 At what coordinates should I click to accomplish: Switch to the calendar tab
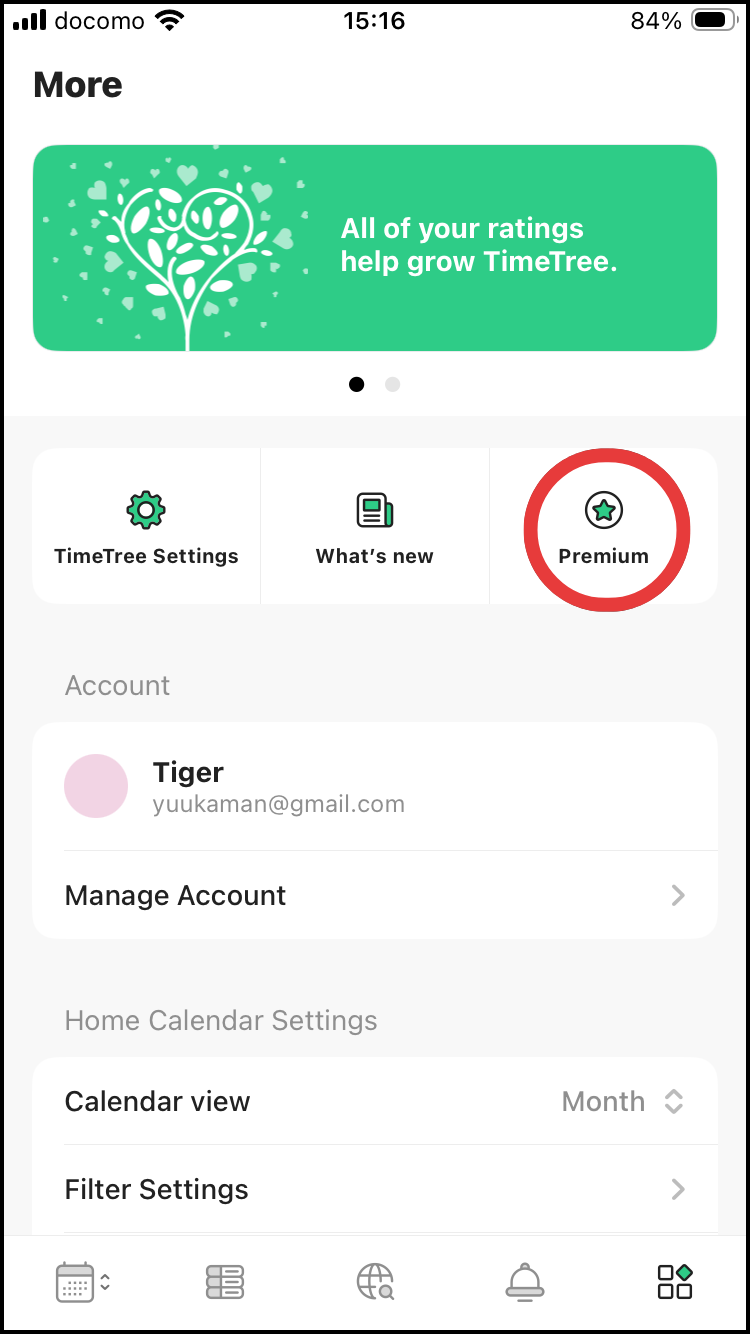click(x=82, y=1281)
